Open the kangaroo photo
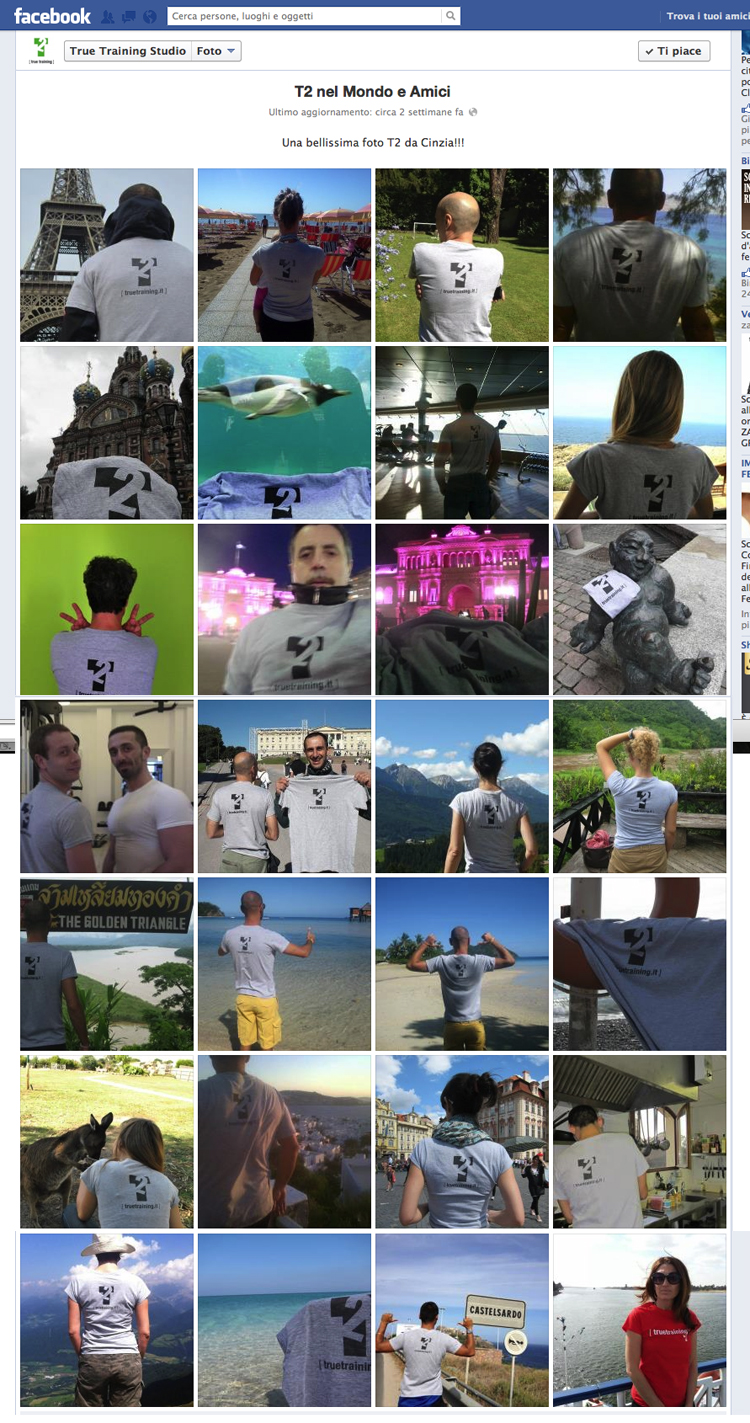The height and width of the screenshot is (1423, 750). click(107, 1142)
